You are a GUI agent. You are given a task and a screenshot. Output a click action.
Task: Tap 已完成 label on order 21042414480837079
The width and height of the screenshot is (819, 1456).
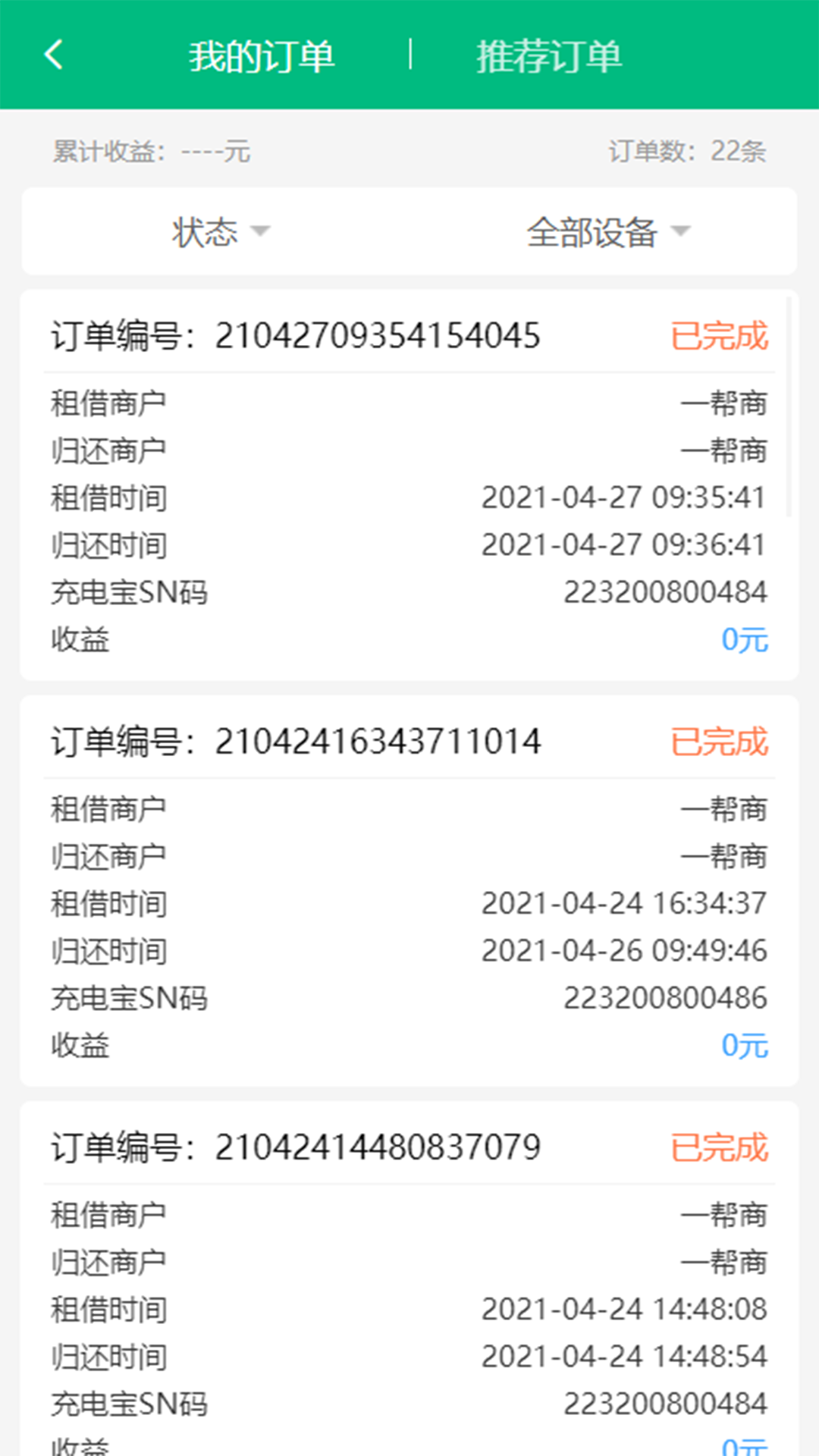719,1147
